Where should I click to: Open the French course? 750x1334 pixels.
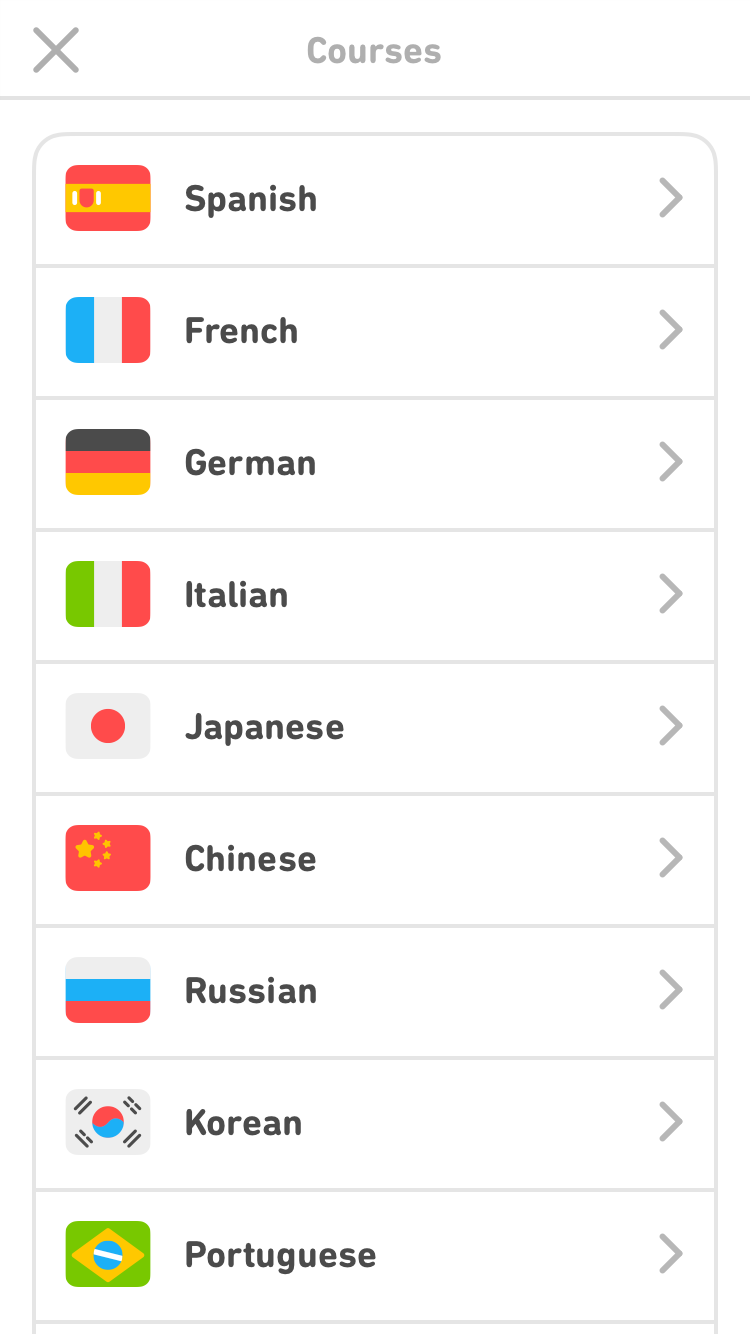tap(375, 331)
